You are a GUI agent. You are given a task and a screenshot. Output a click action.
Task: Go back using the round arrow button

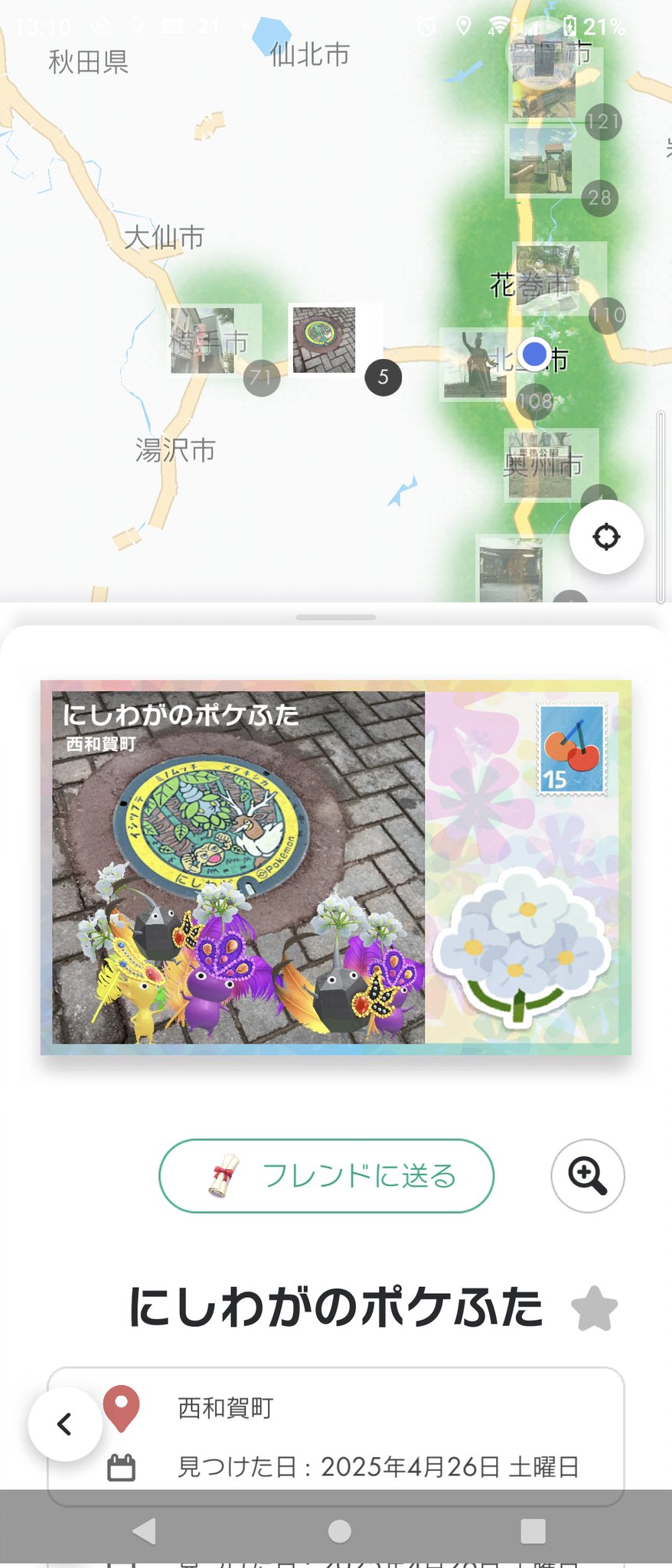point(65,1424)
